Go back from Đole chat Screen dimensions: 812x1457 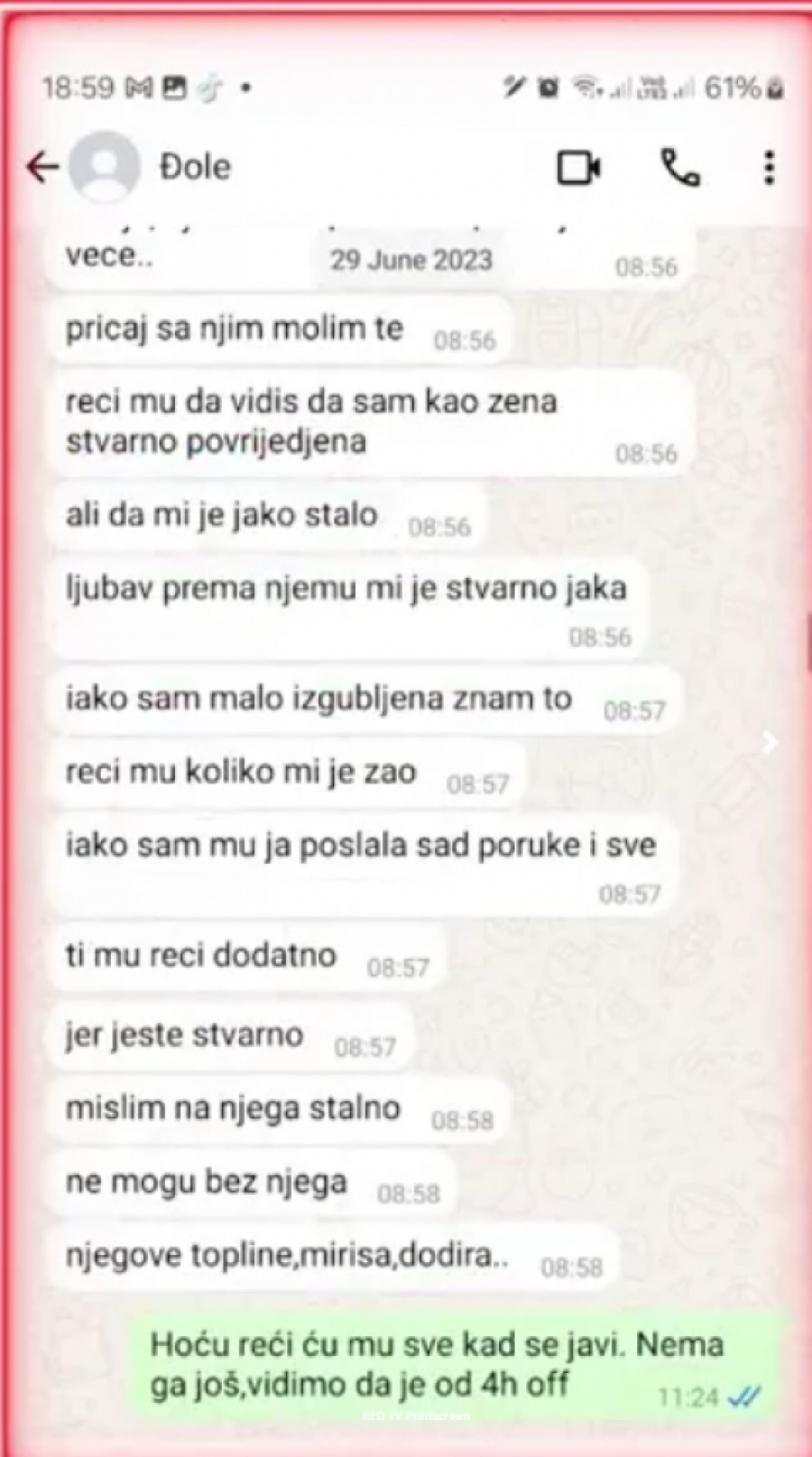(42, 167)
